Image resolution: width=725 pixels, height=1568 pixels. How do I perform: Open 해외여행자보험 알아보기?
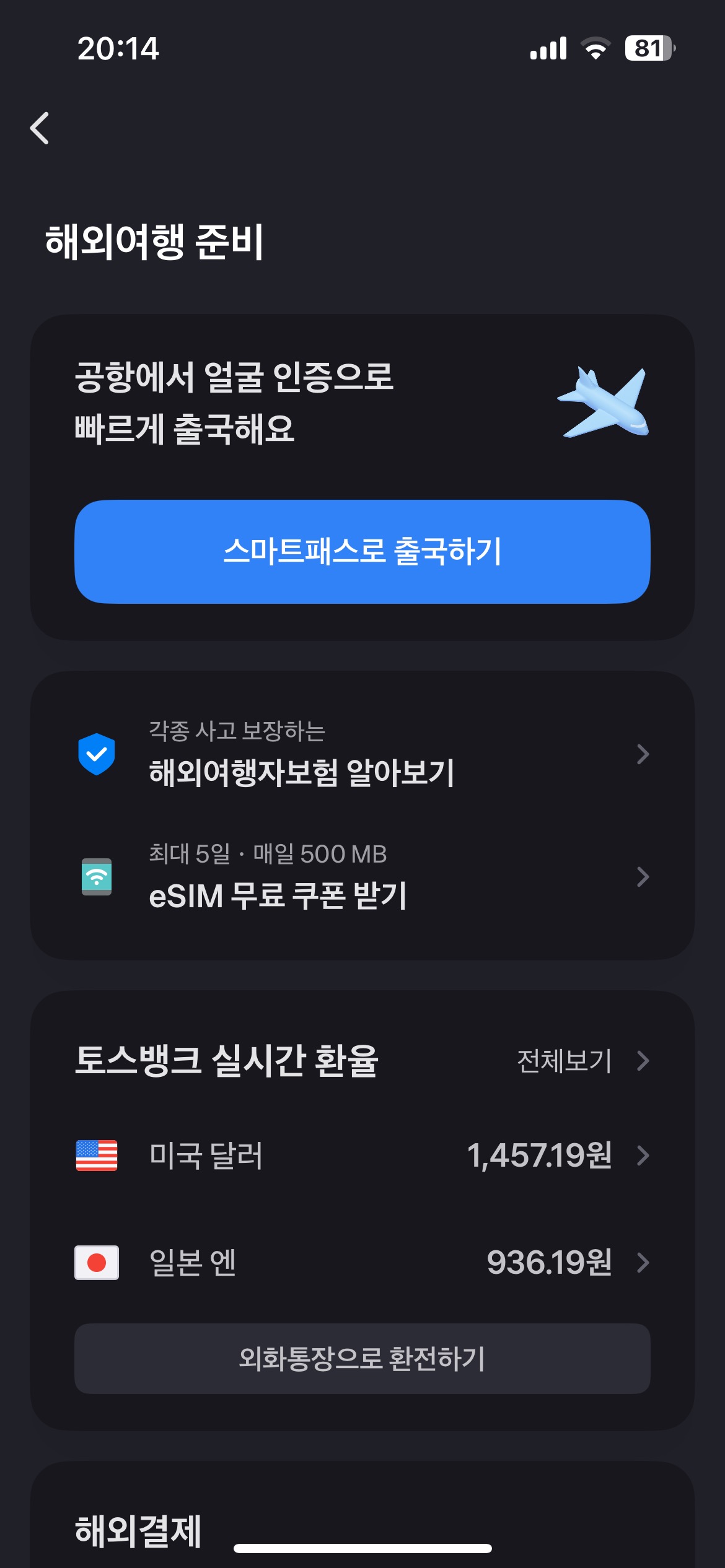362,754
